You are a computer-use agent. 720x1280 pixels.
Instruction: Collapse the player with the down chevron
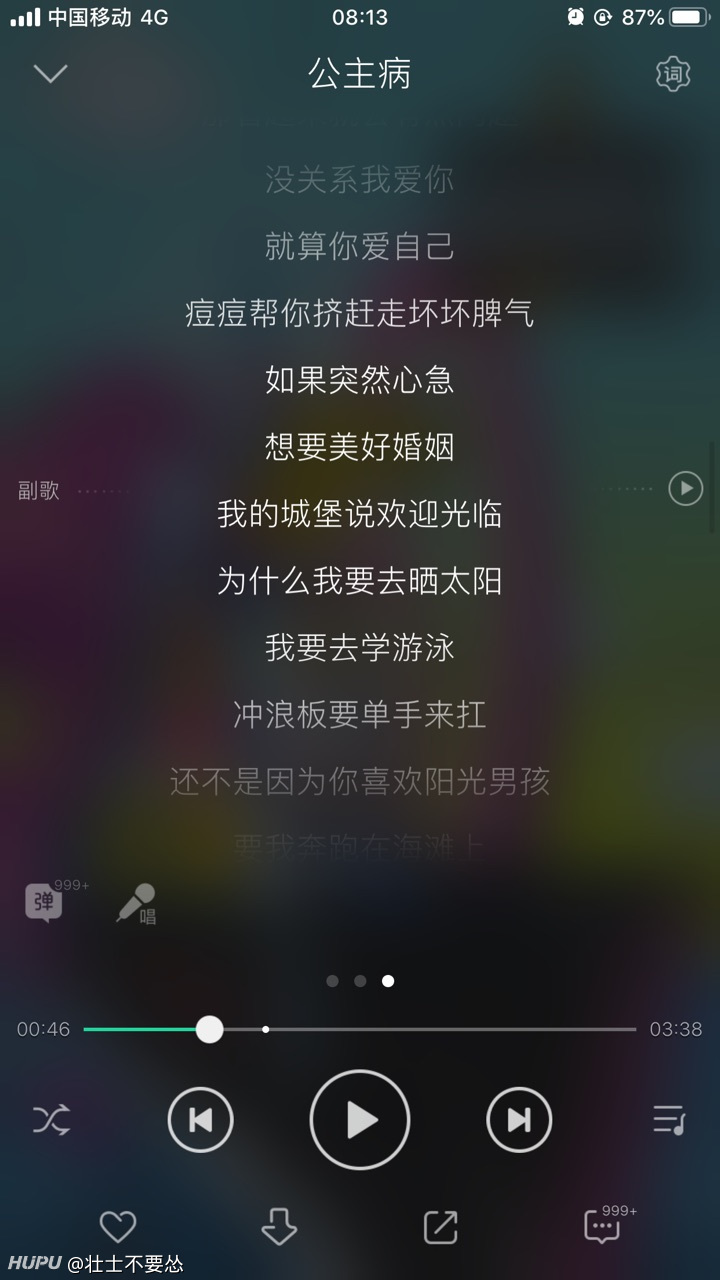[x=50, y=73]
